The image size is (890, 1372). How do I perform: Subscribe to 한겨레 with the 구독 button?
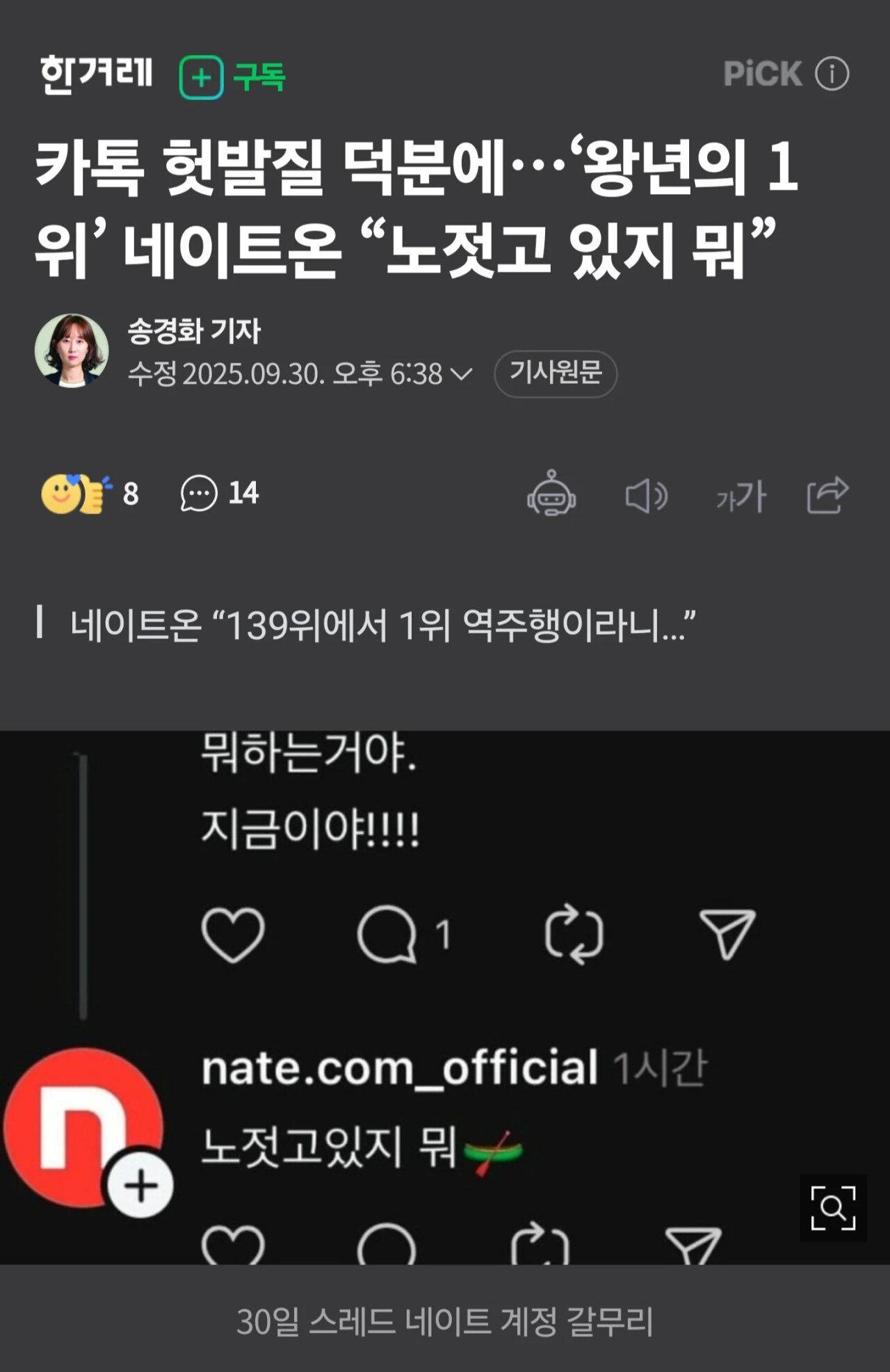[x=232, y=76]
